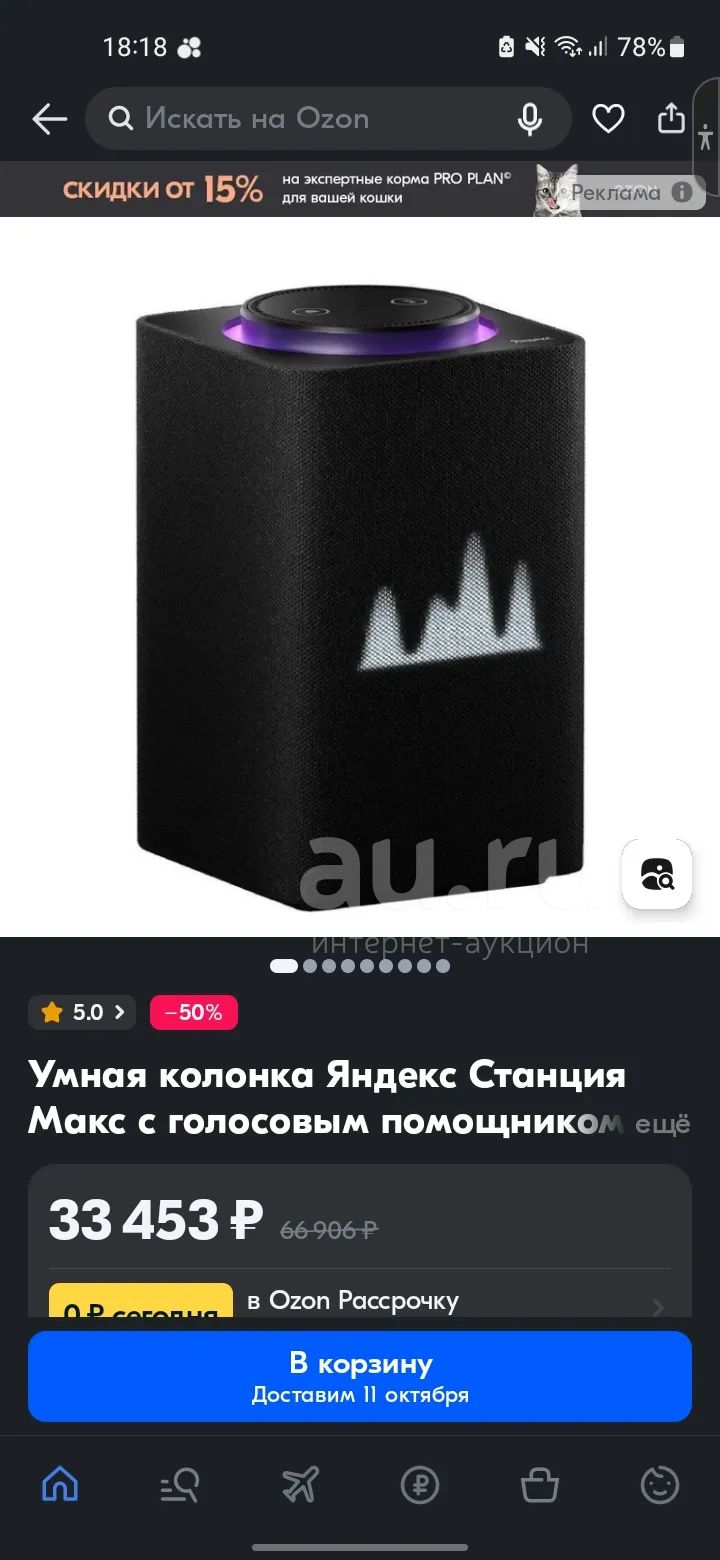
Task: Open the ruble finance tab
Action: coord(420,1486)
